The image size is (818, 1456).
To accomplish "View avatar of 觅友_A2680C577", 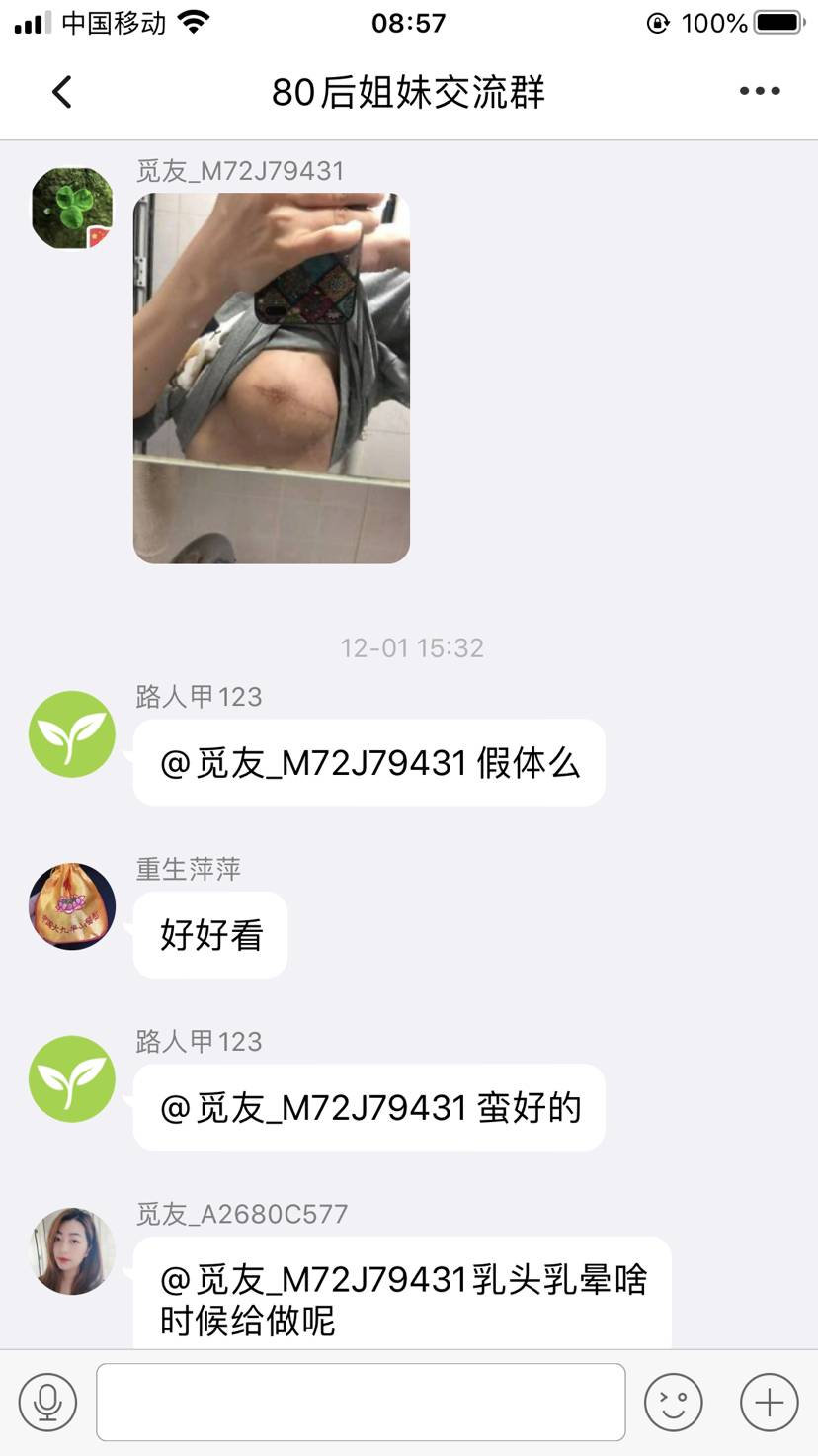I will tap(72, 1250).
